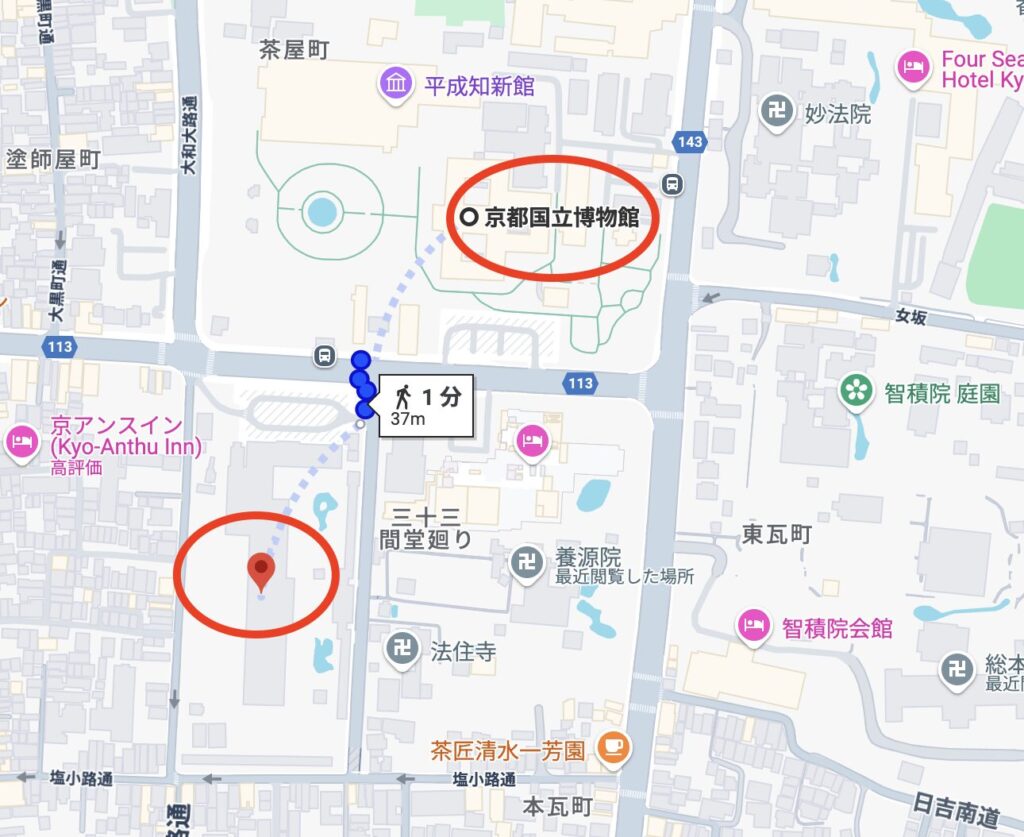Open the 智積院会館 lodging pin

tap(754, 627)
